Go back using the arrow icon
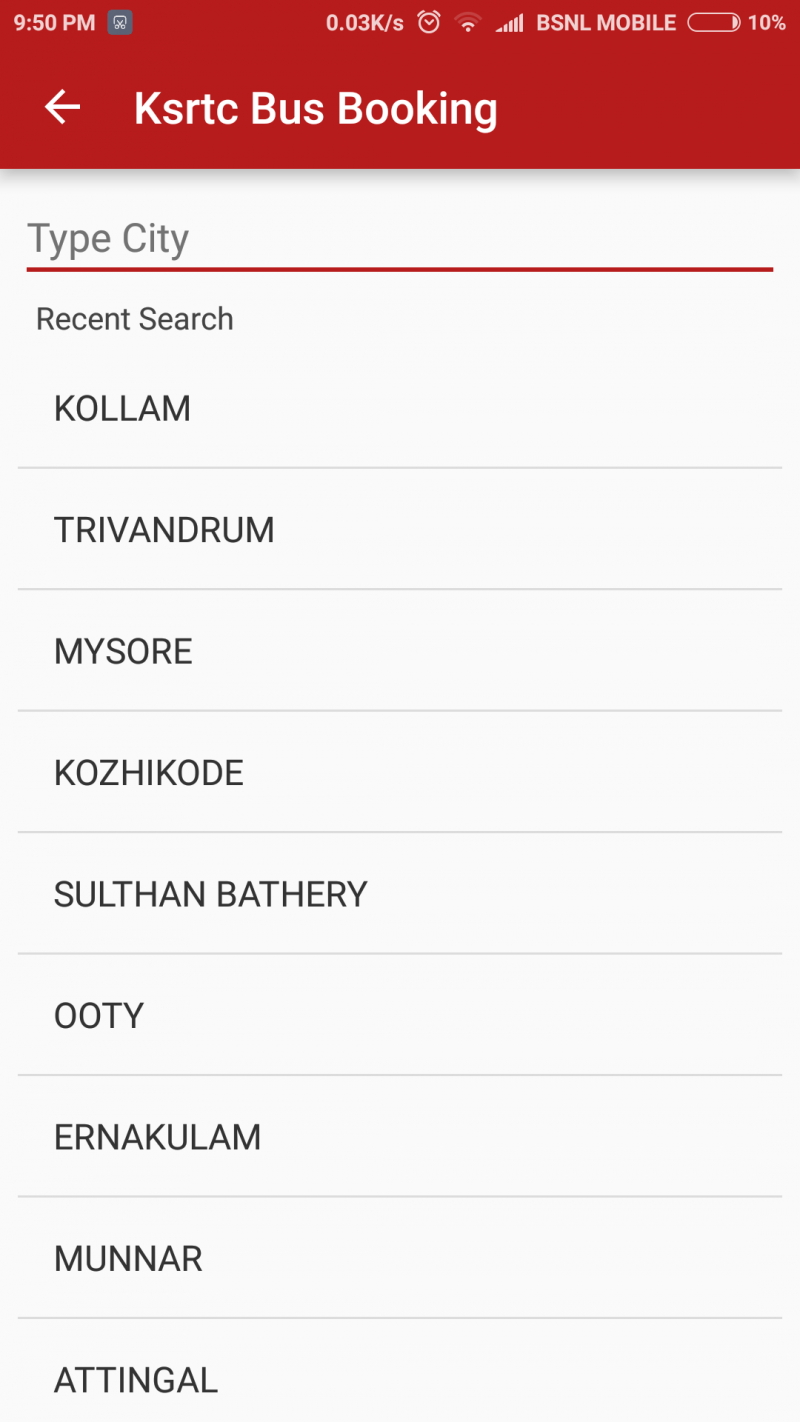 click(62, 108)
